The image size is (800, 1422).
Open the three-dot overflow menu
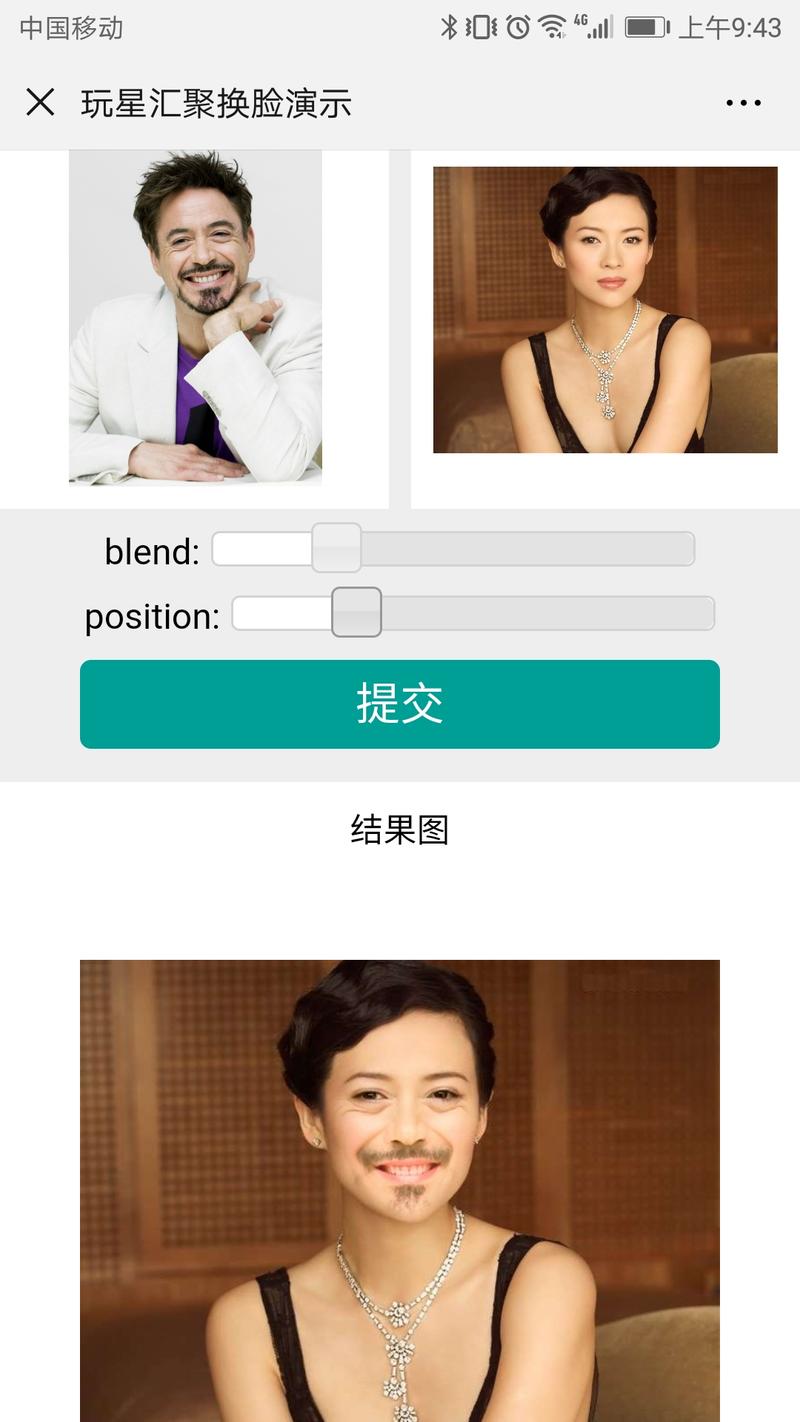[x=743, y=103]
